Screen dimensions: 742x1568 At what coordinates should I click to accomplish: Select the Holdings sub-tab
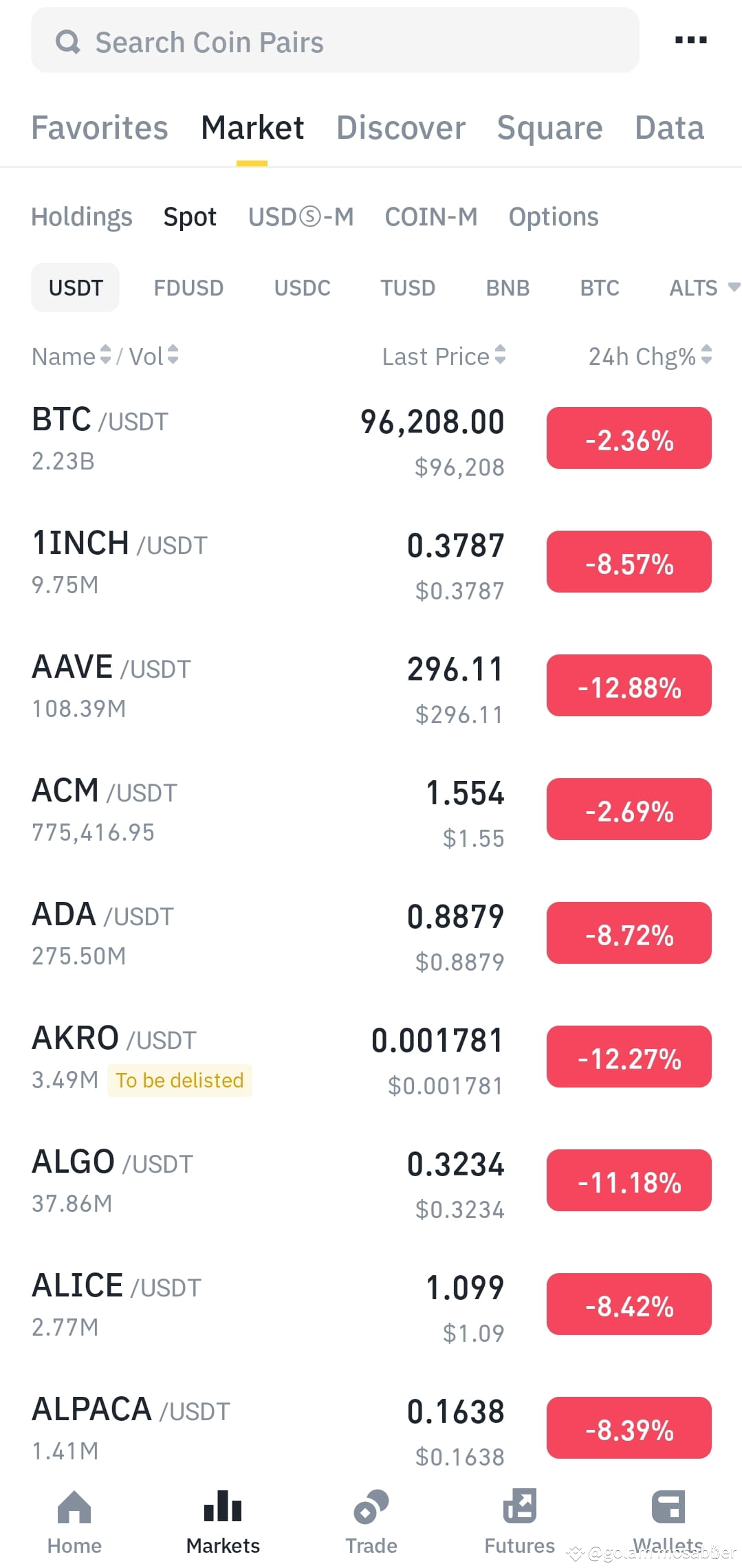(x=82, y=217)
